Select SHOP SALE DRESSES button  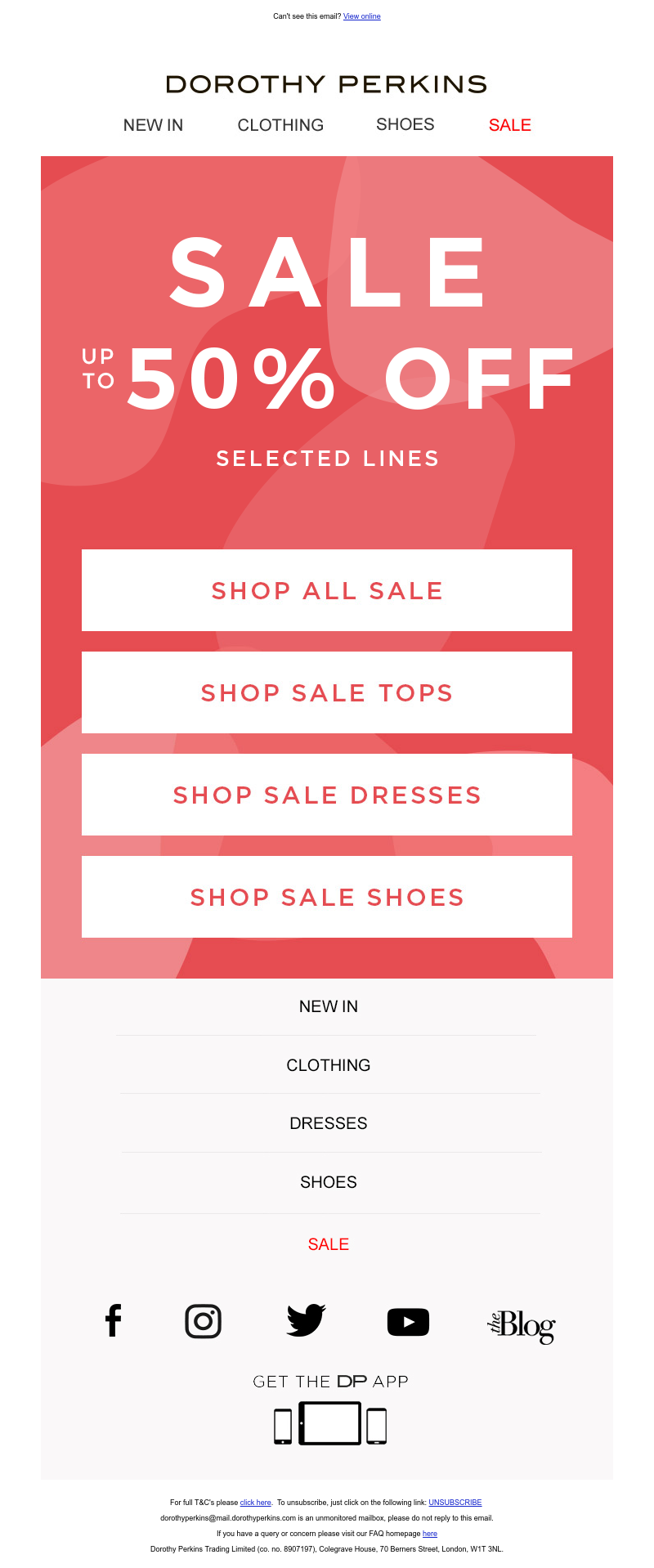point(327,795)
